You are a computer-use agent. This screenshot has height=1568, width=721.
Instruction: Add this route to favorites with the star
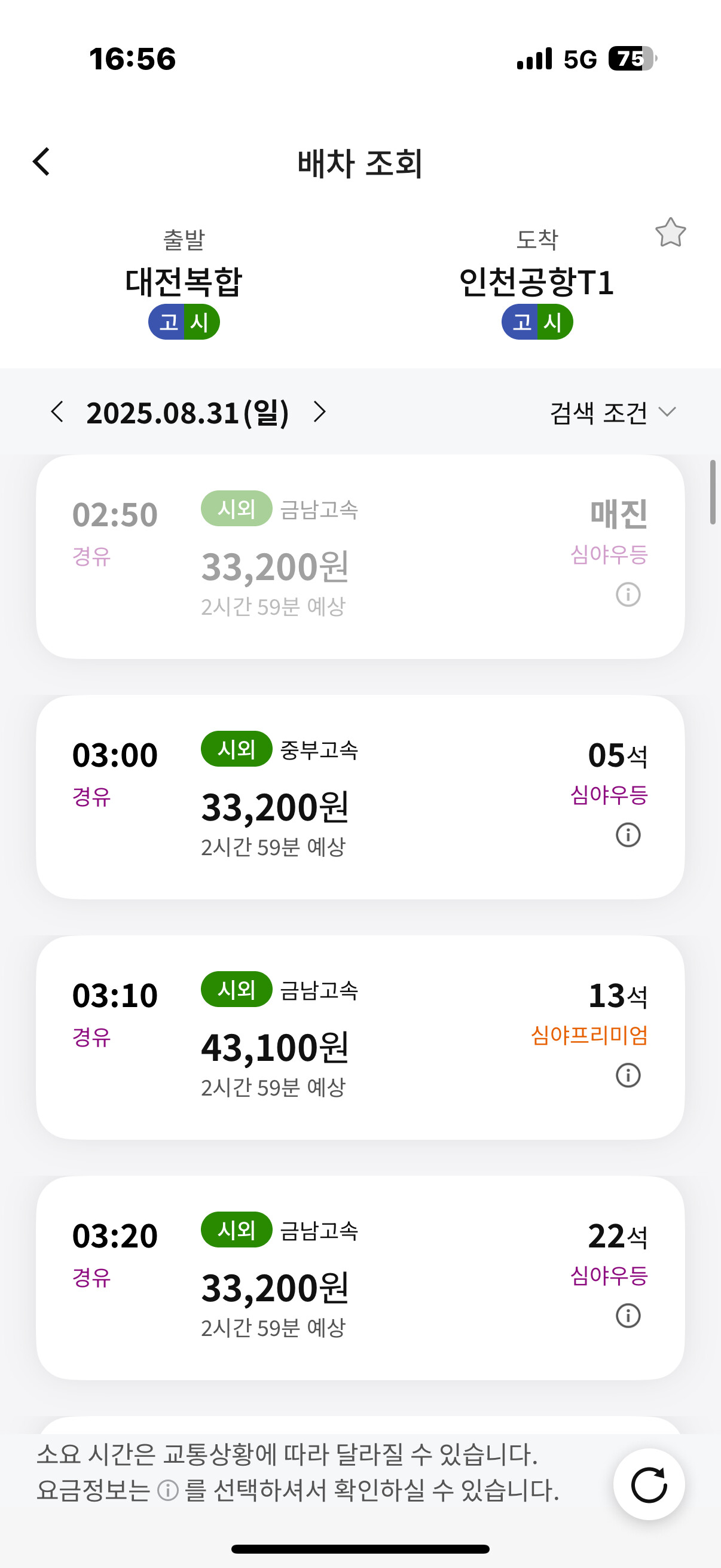click(671, 232)
